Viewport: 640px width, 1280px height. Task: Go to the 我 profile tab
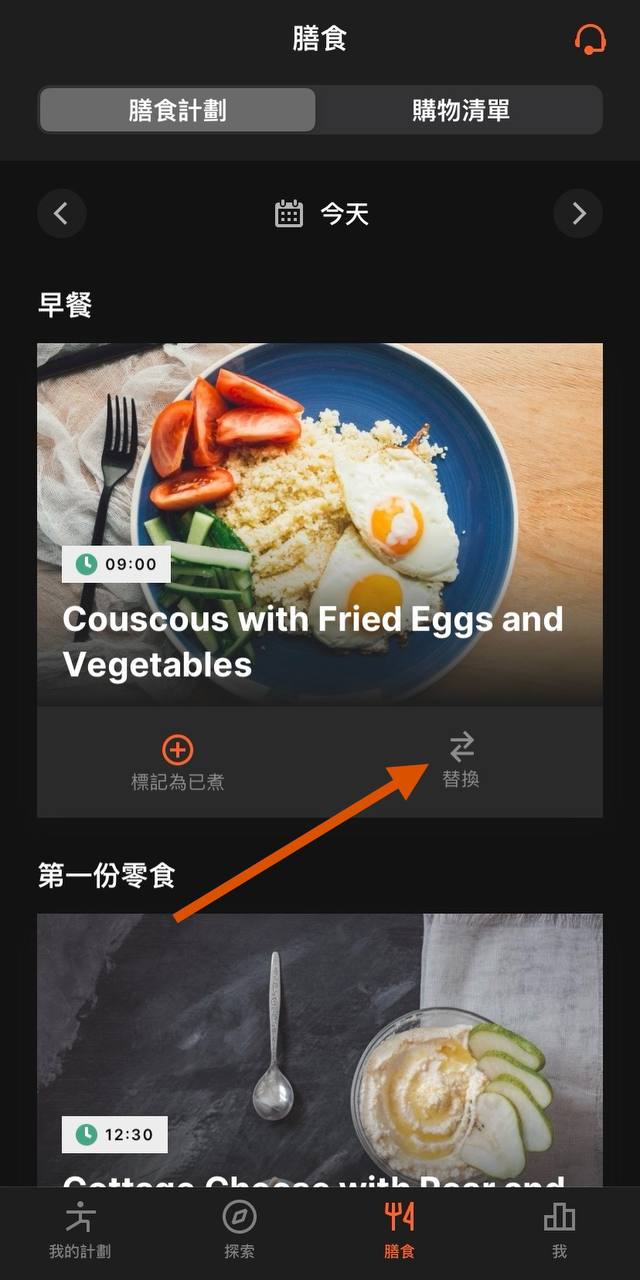[559, 1232]
